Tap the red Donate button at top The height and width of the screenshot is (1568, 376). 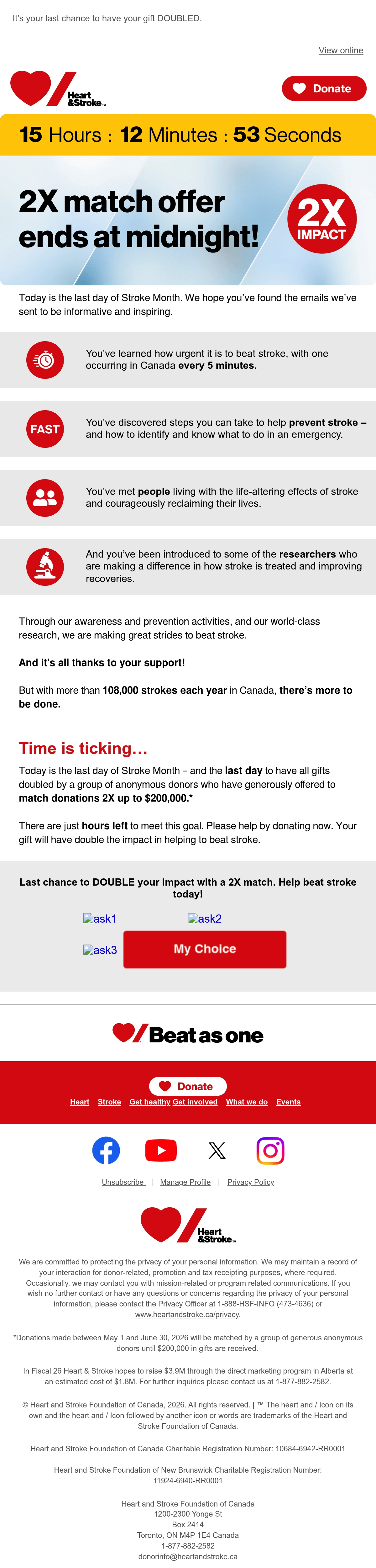tap(324, 88)
